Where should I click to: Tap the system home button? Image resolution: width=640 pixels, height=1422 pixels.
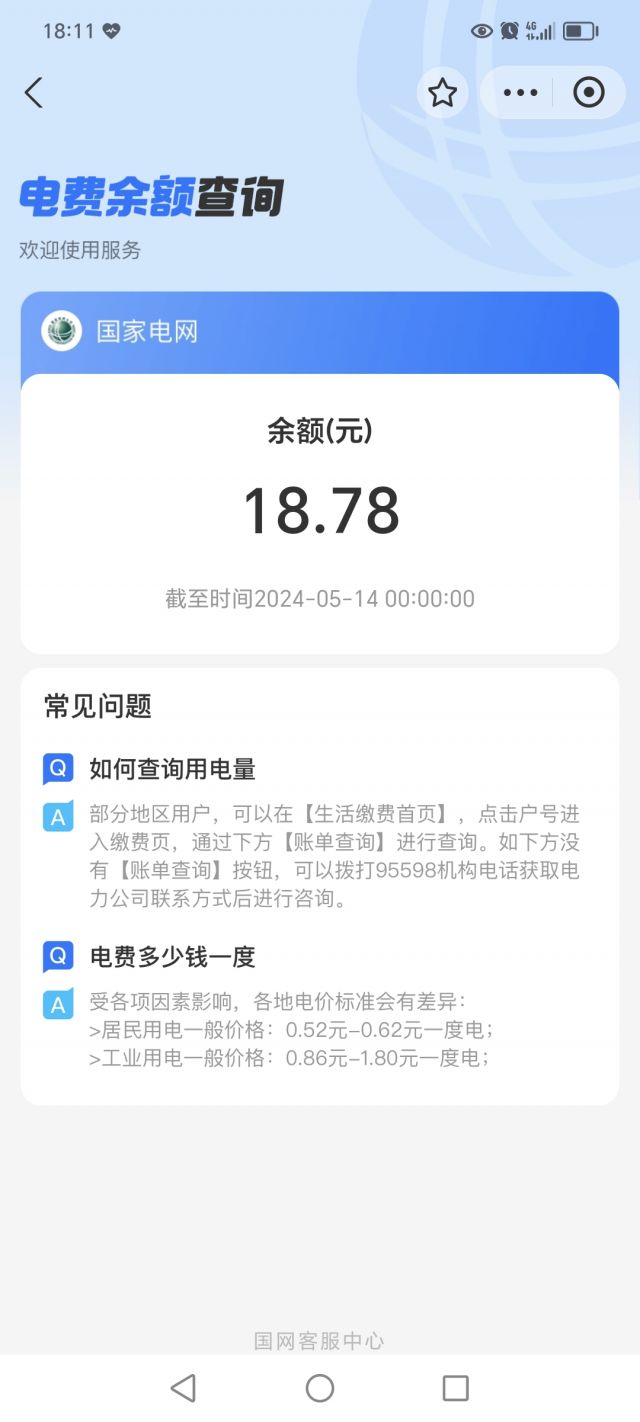coord(320,1388)
